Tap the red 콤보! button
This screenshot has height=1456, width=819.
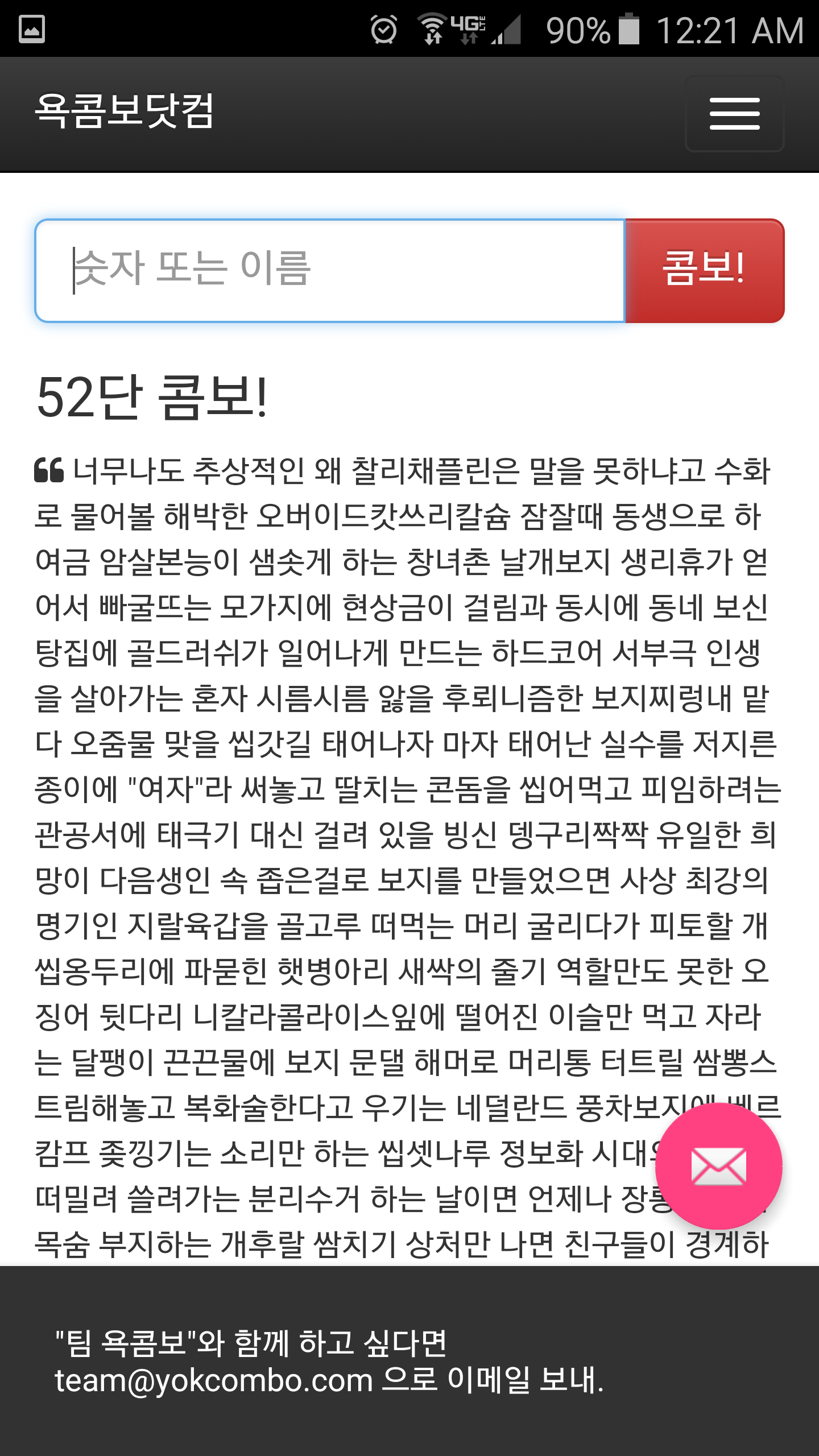pyautogui.click(x=704, y=270)
